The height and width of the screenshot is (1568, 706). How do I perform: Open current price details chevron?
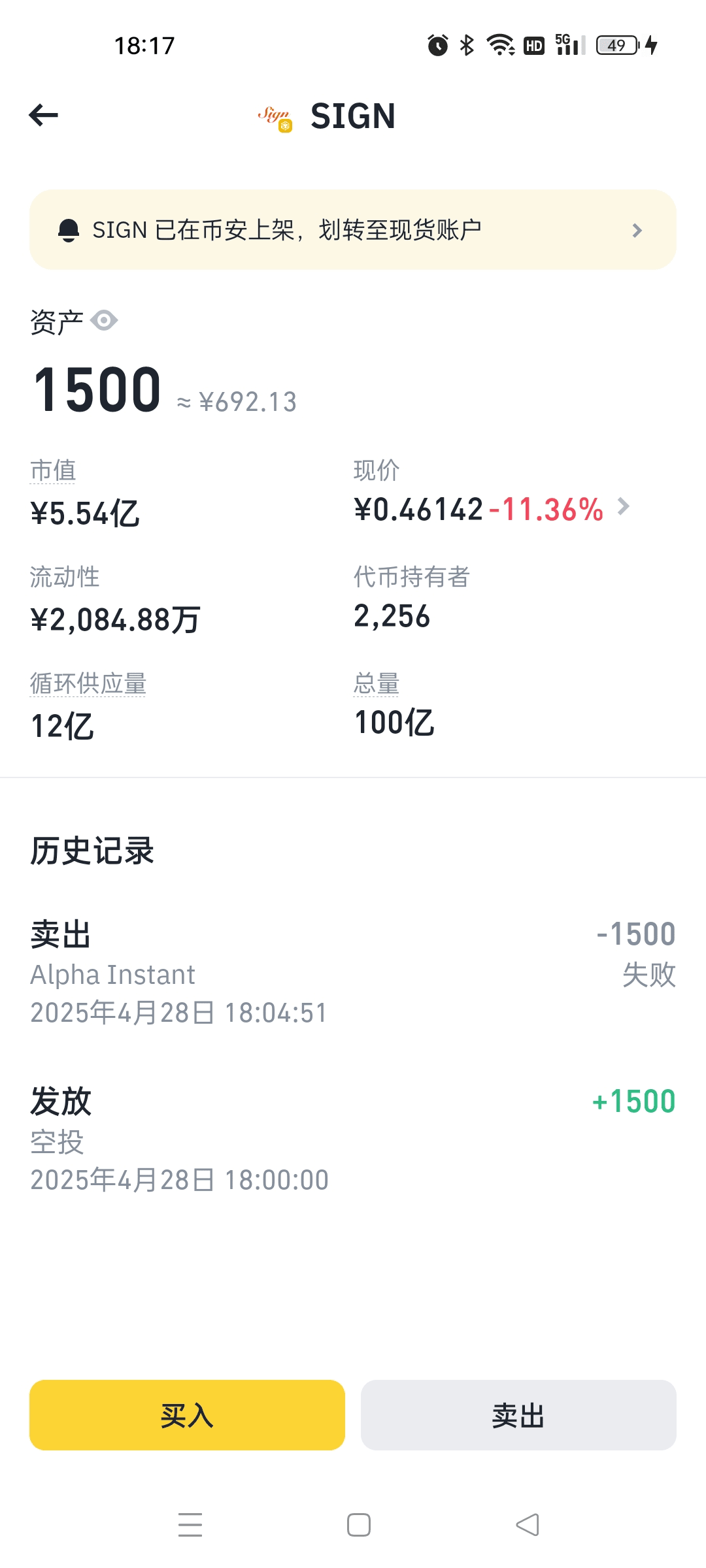click(x=624, y=506)
